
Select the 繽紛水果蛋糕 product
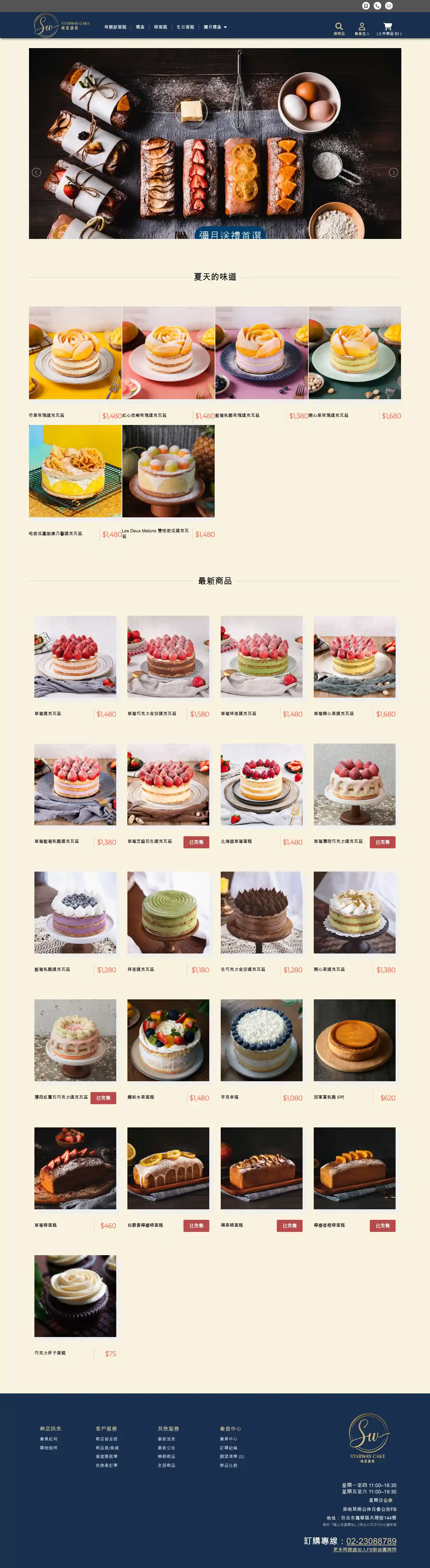(168, 1040)
